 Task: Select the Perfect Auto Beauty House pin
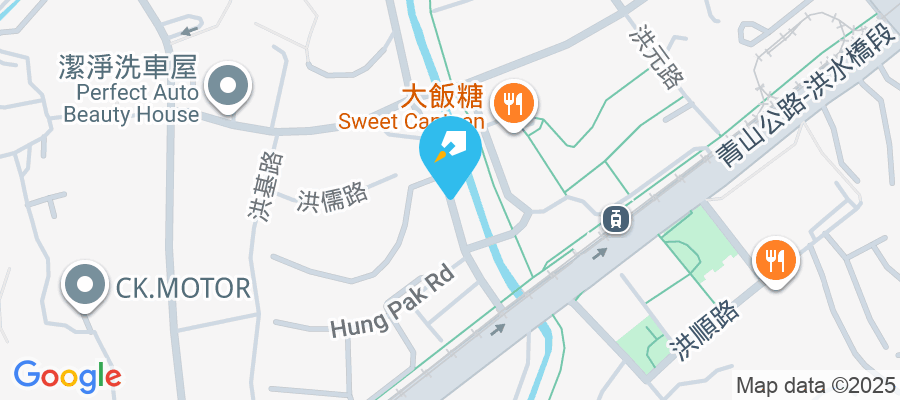[x=229, y=86]
